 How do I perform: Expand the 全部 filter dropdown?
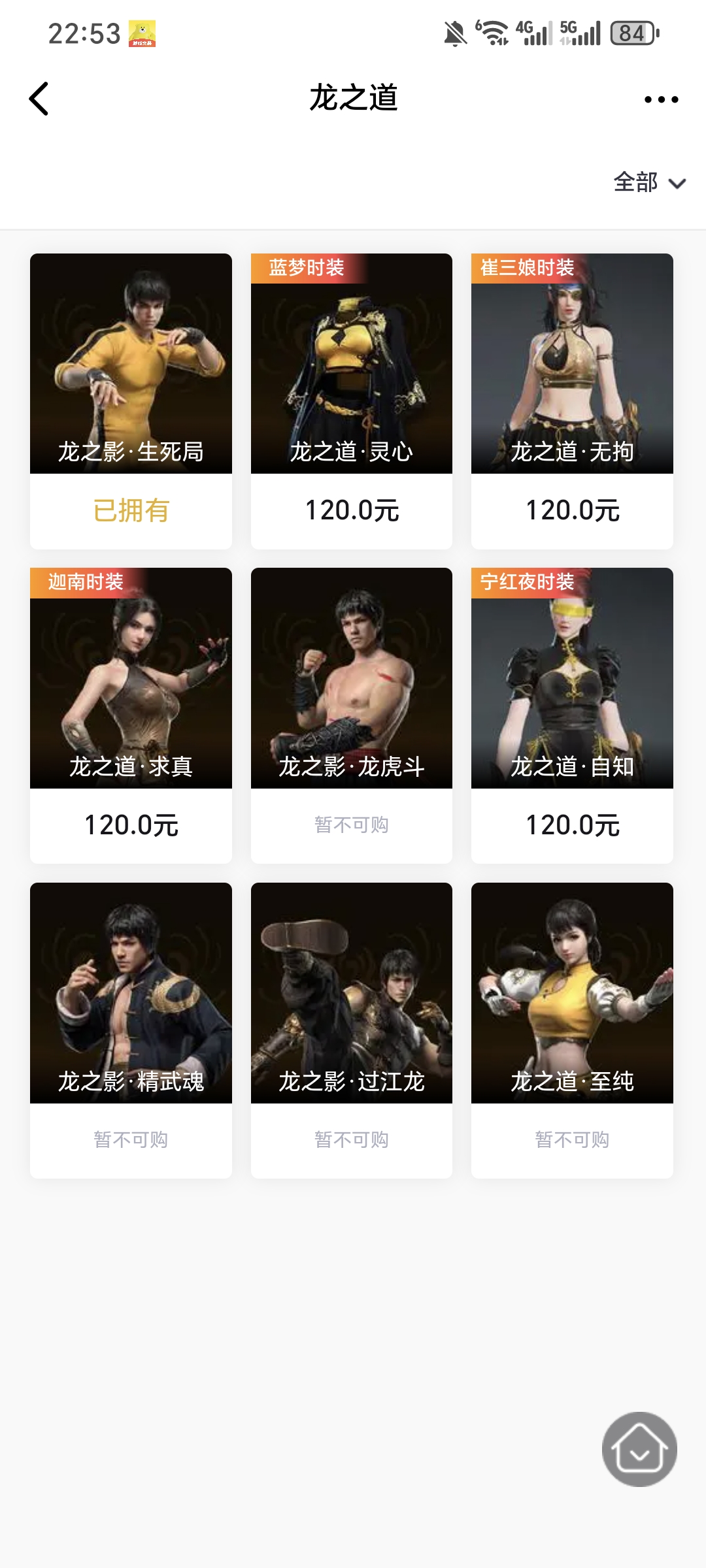coord(648,182)
